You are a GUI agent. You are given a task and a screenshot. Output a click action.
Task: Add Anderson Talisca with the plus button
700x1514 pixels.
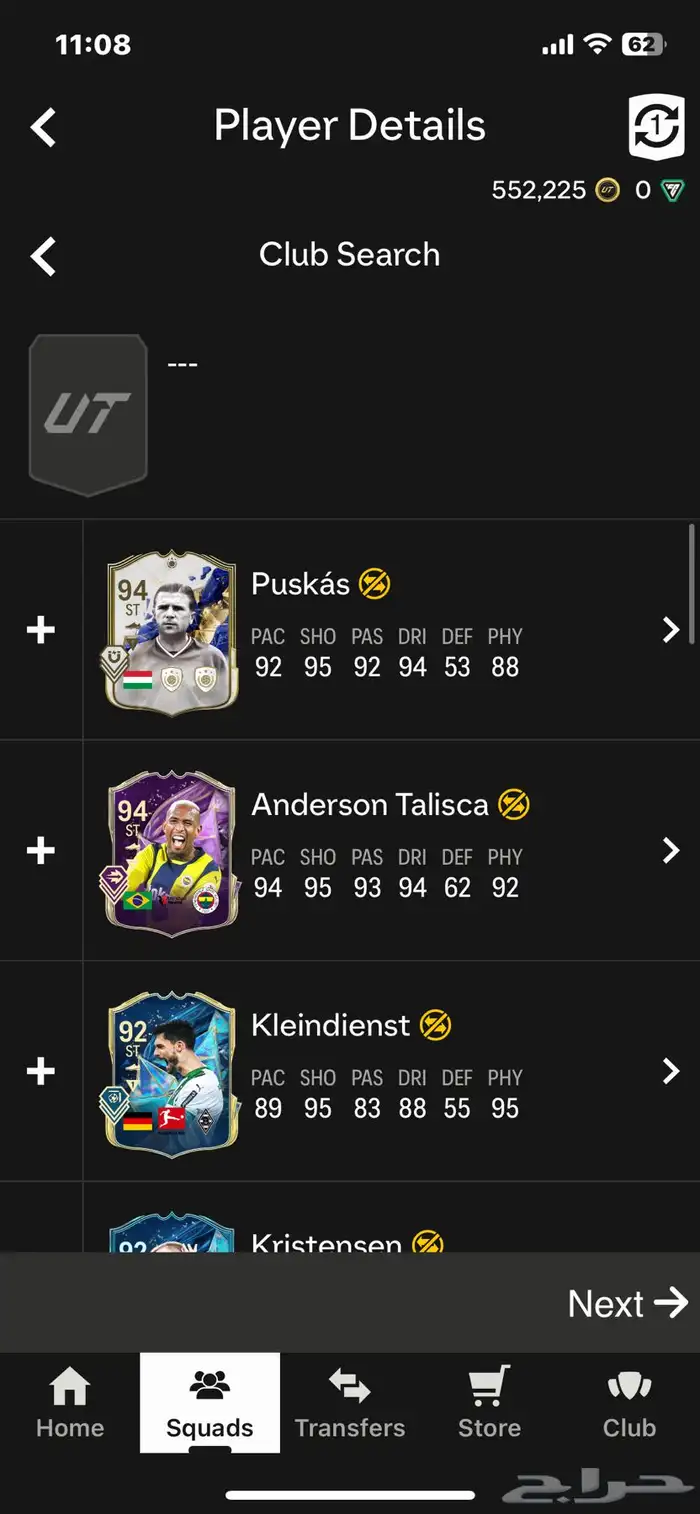coord(40,851)
